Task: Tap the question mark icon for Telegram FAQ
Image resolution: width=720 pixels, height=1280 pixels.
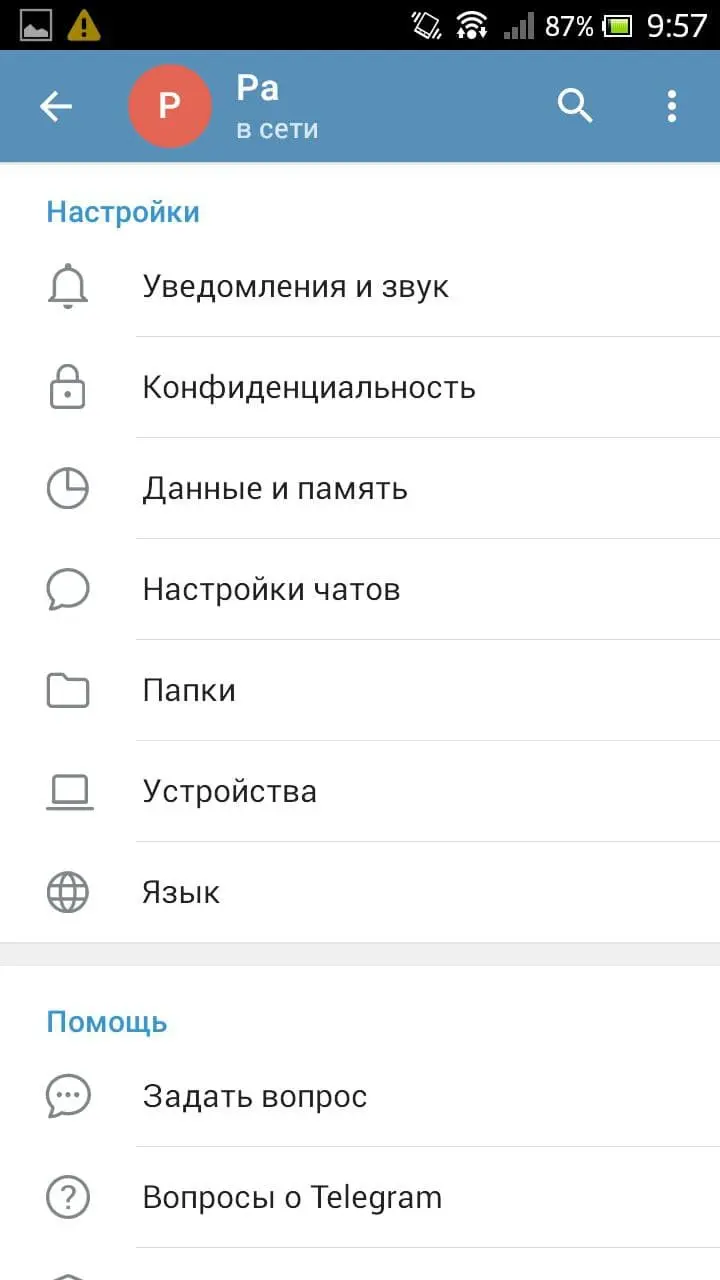Action: coord(67,1197)
